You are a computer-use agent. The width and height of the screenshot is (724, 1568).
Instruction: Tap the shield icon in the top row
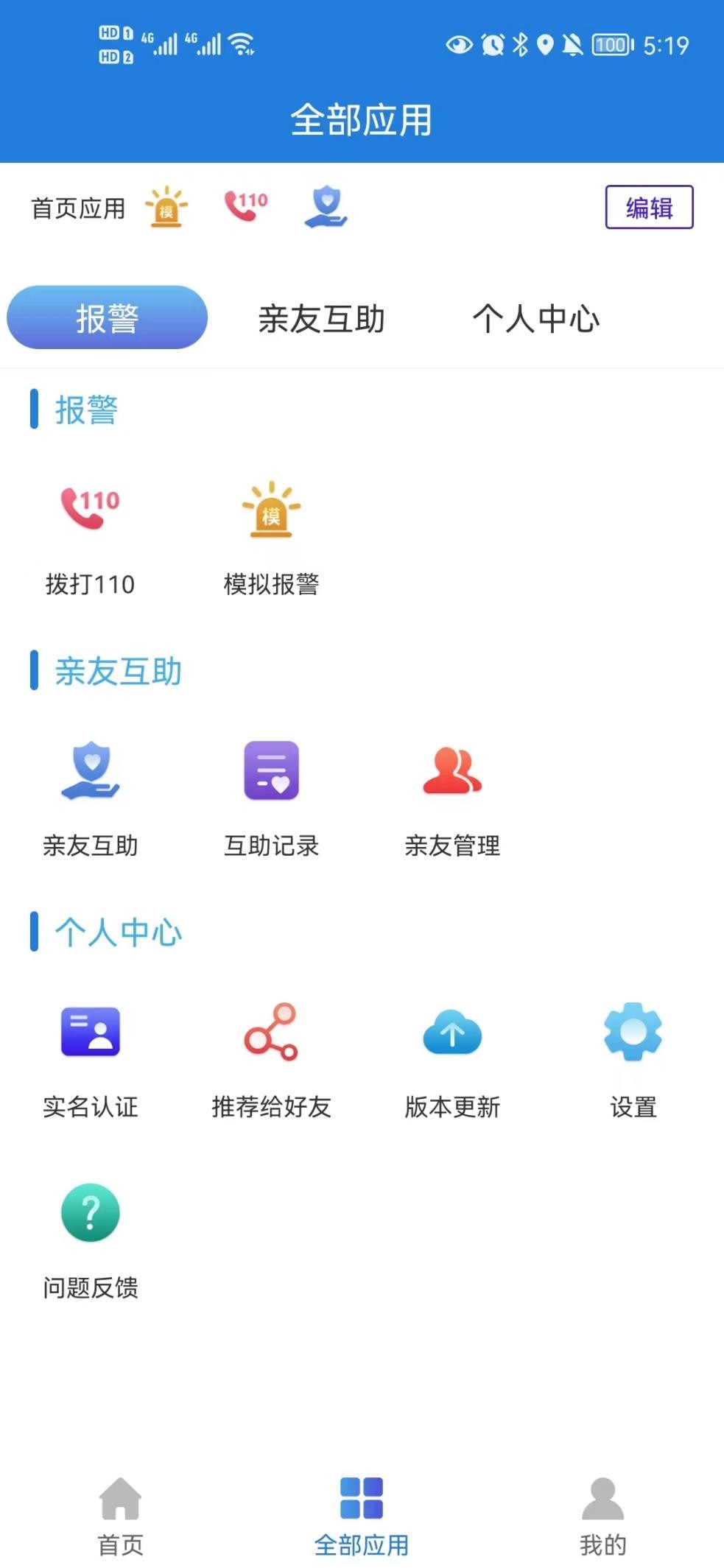[327, 207]
